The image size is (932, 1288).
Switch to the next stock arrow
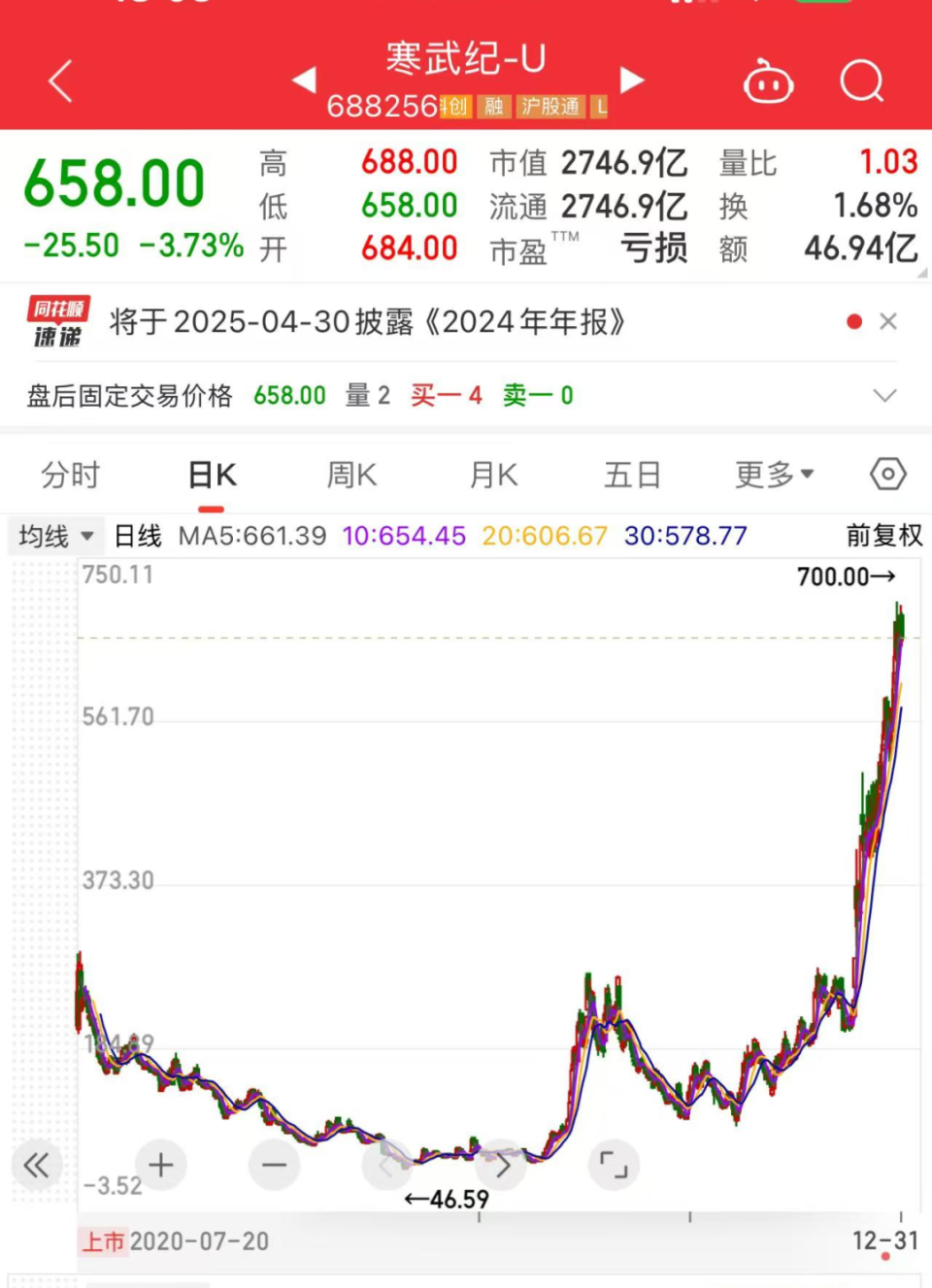click(632, 80)
